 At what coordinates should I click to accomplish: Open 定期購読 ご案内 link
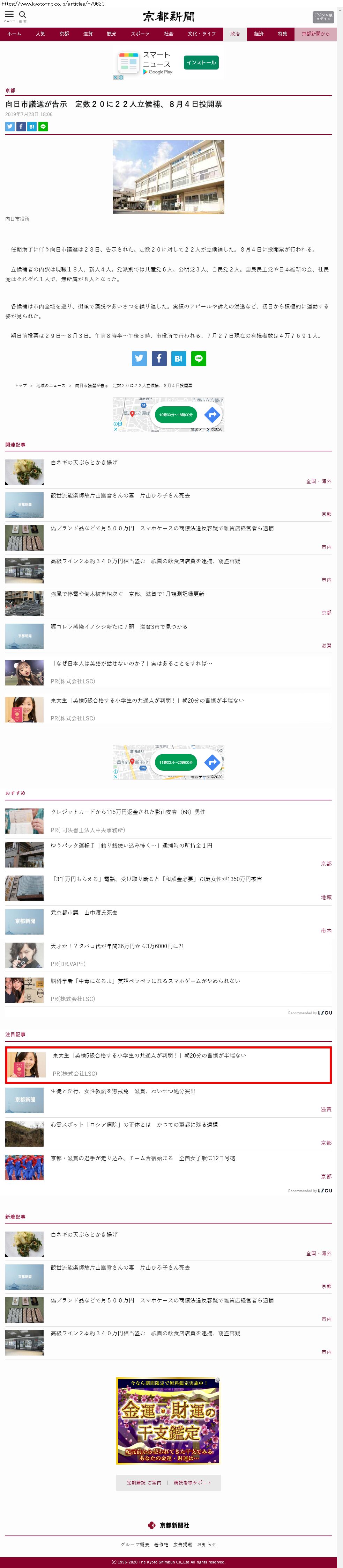coord(143,1483)
